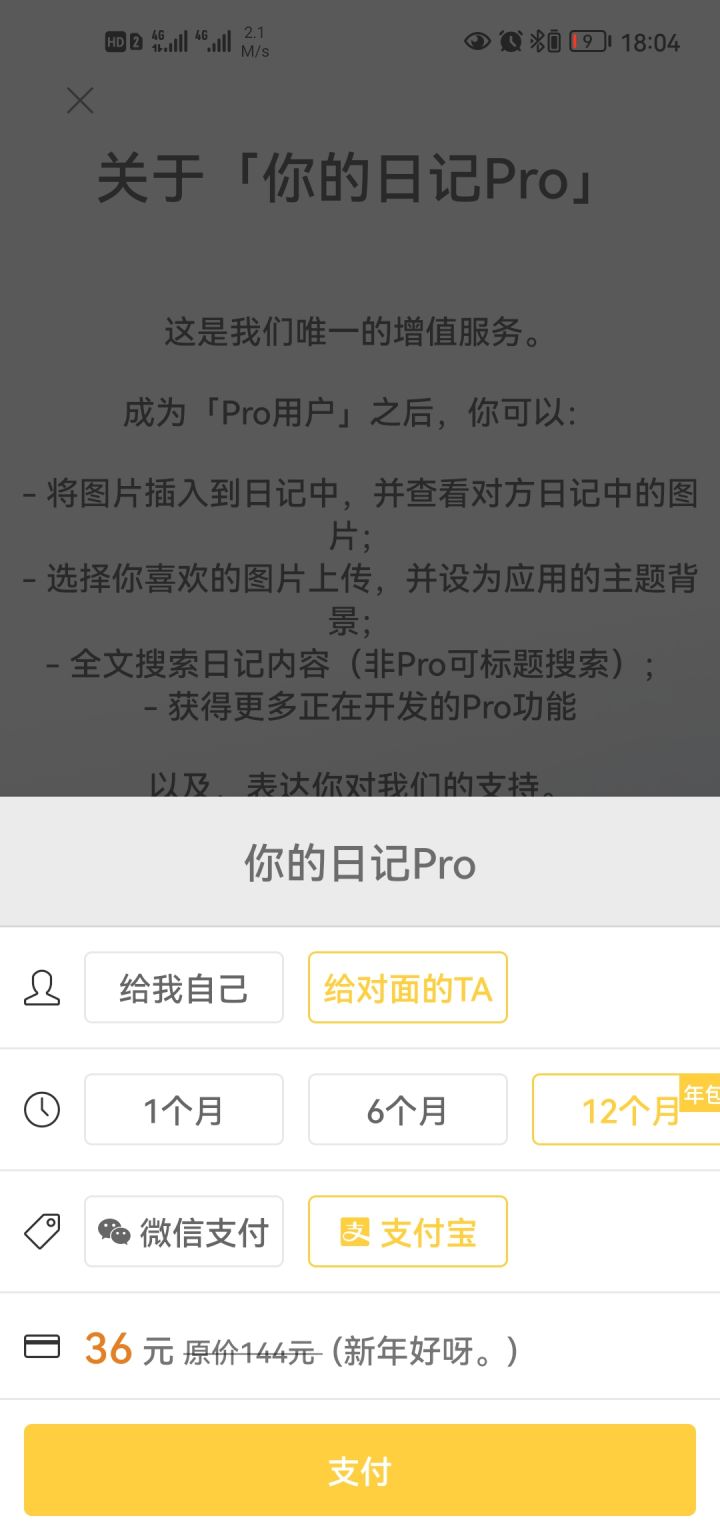The image size is (720, 1540).
Task: Choose 微信支付 as payment method
Action: pyautogui.click(x=183, y=1231)
